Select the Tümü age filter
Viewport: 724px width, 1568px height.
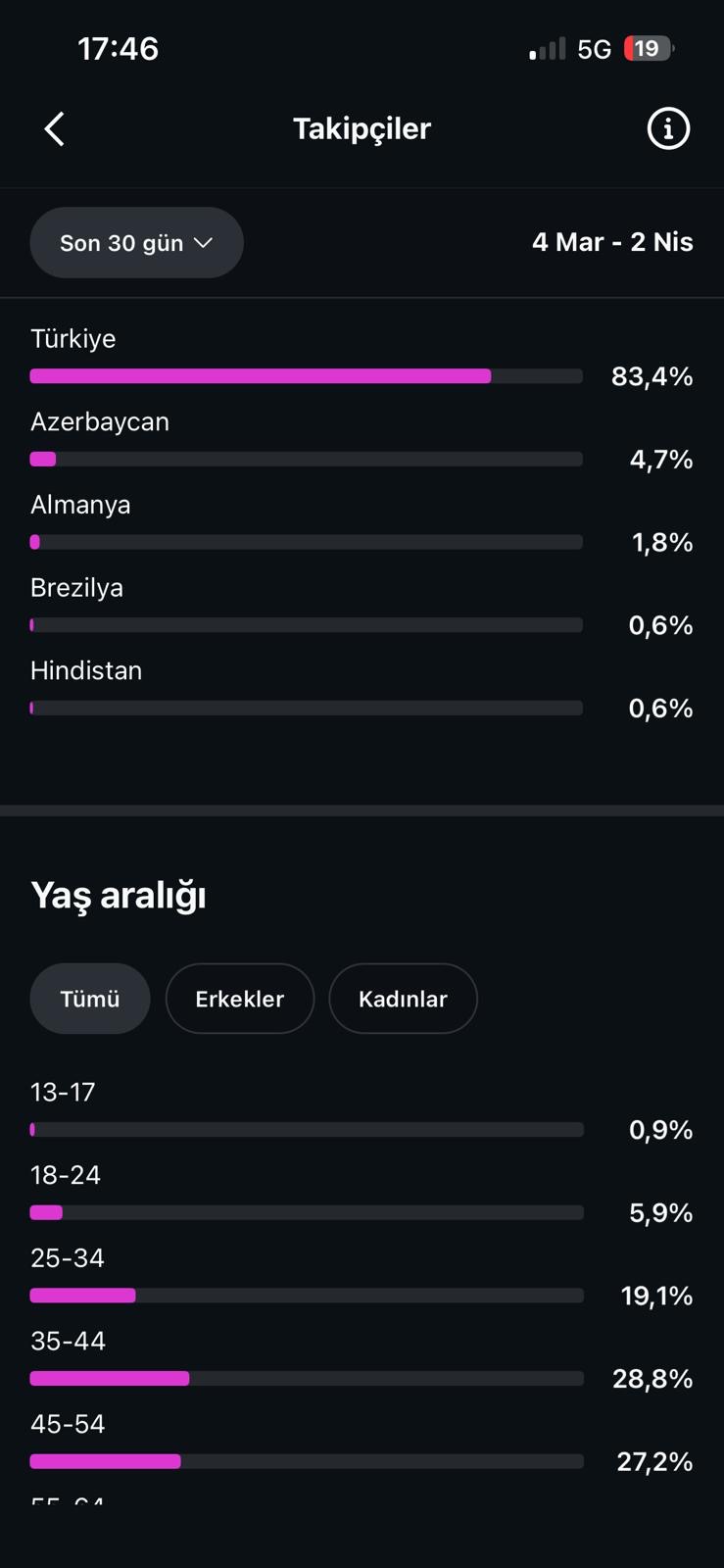tap(90, 999)
